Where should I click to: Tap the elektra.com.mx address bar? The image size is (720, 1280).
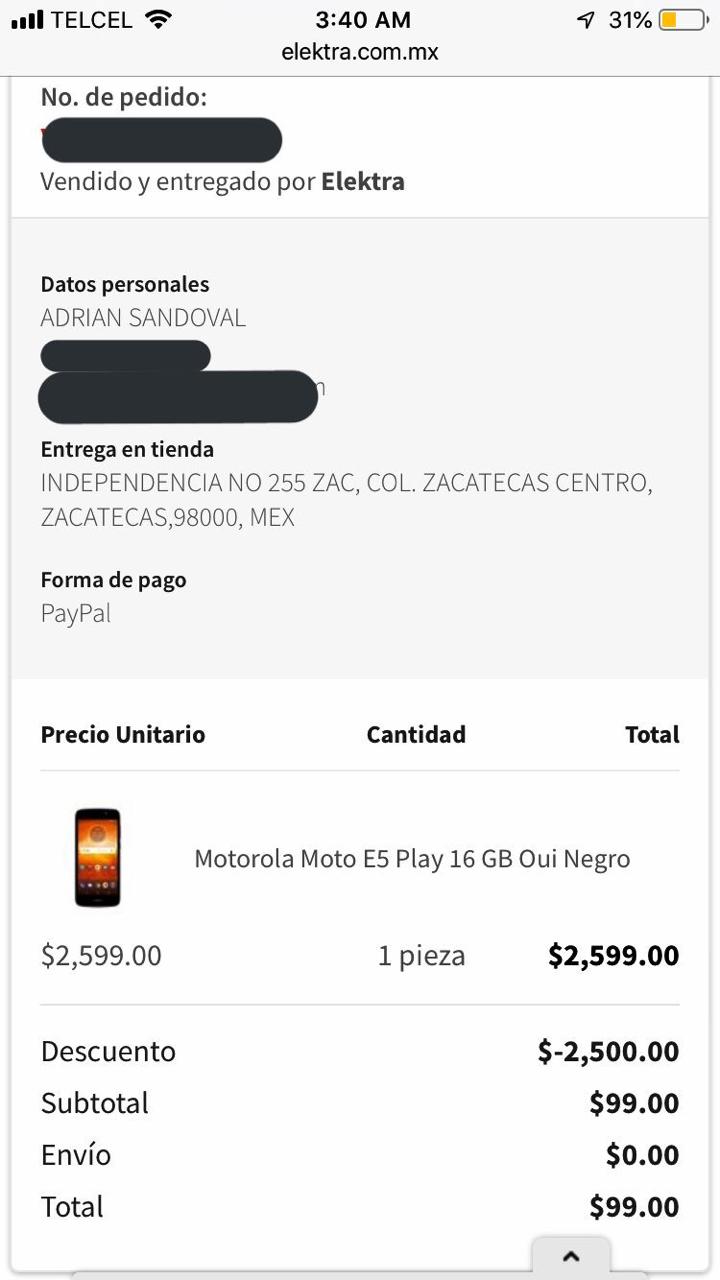[x=360, y=52]
